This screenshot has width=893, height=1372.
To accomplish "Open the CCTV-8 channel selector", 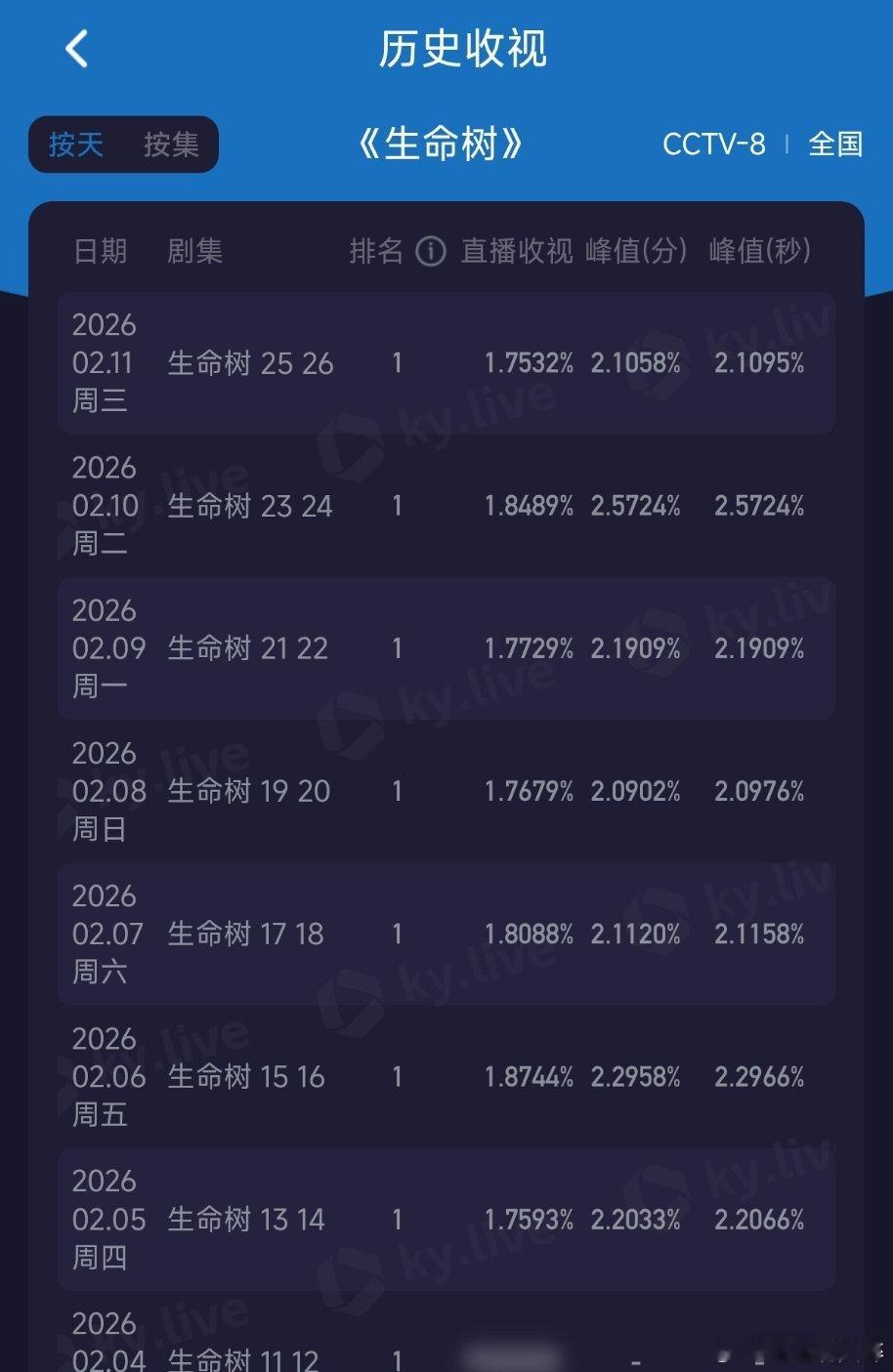I will tap(714, 145).
